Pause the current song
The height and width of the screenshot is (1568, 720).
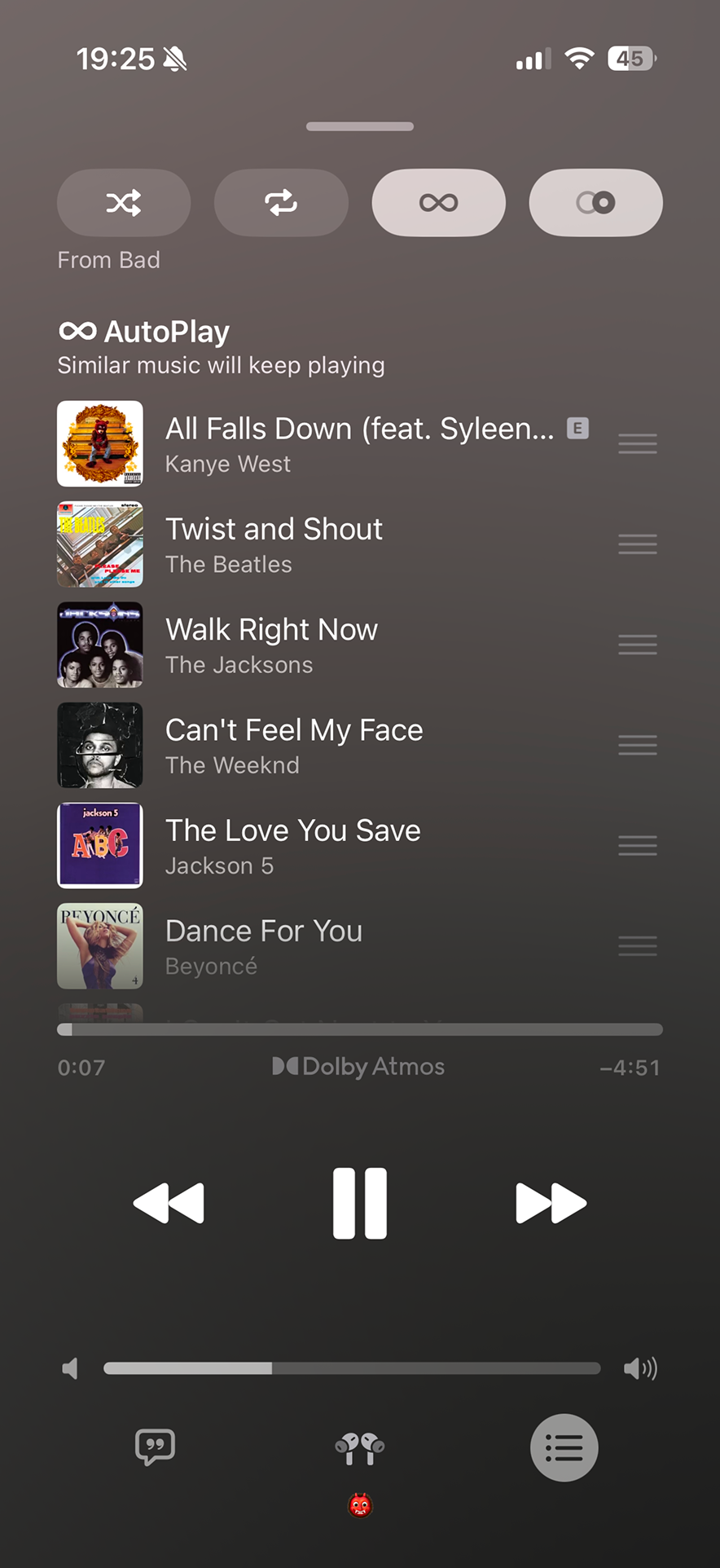pyautogui.click(x=360, y=1203)
